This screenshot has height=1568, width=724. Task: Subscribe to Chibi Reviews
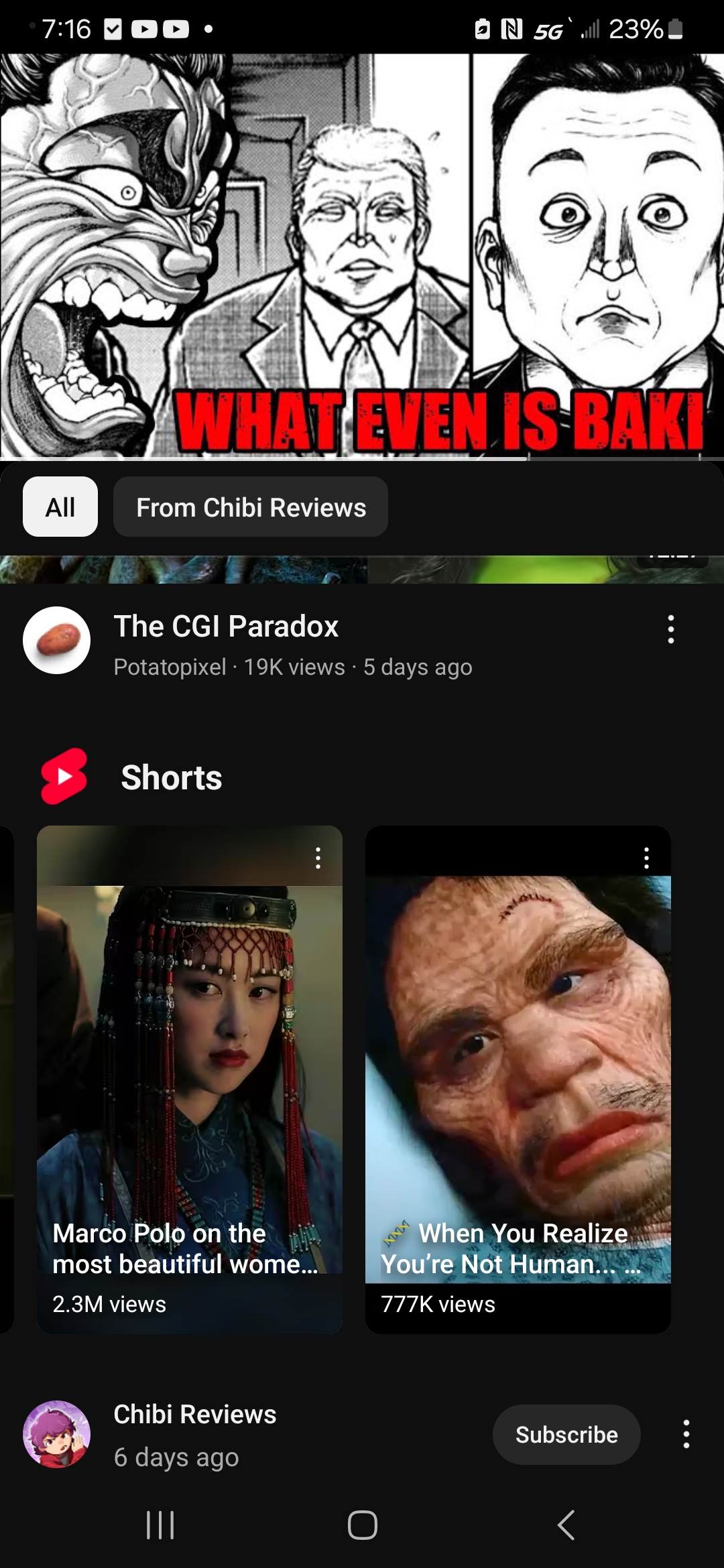[x=566, y=1435]
